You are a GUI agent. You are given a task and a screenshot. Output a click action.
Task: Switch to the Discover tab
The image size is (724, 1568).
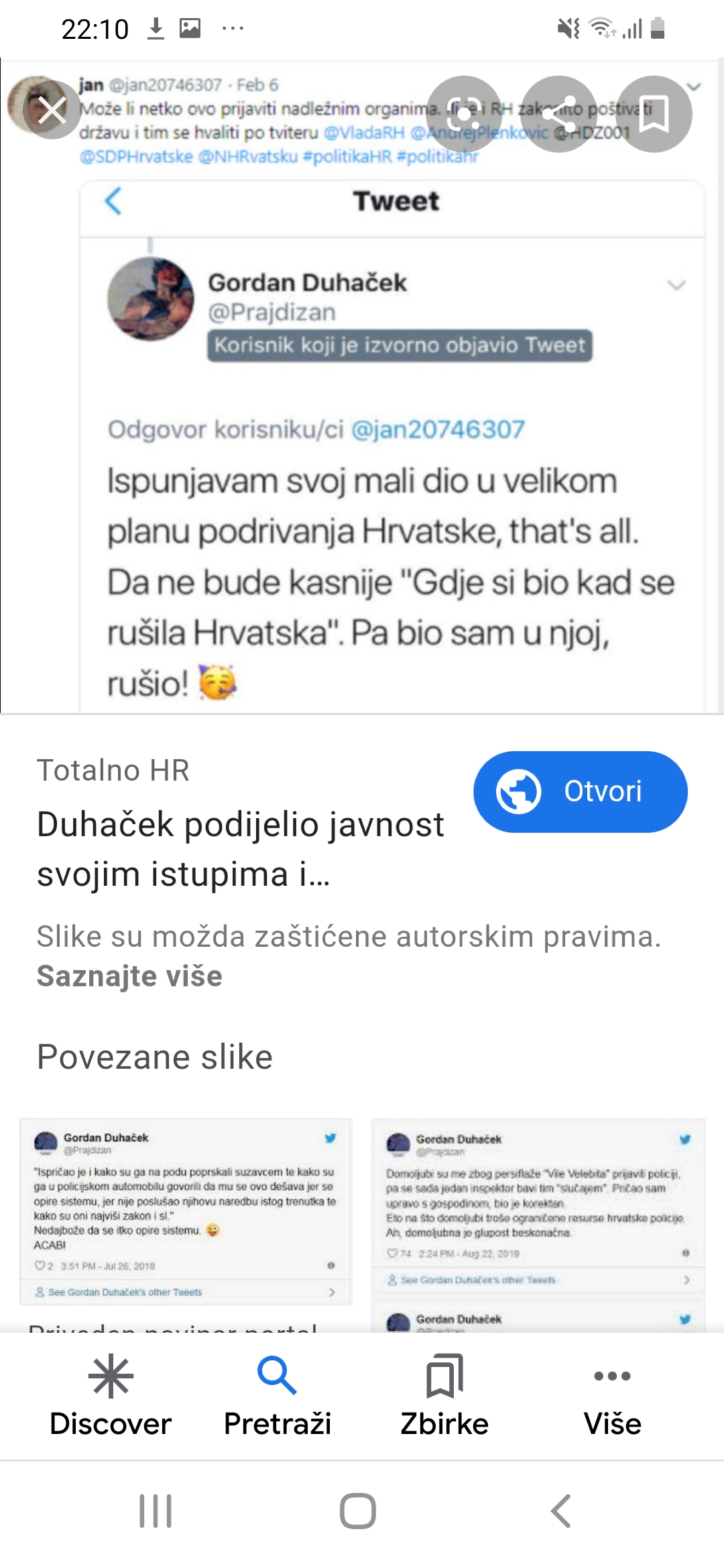(x=111, y=1395)
